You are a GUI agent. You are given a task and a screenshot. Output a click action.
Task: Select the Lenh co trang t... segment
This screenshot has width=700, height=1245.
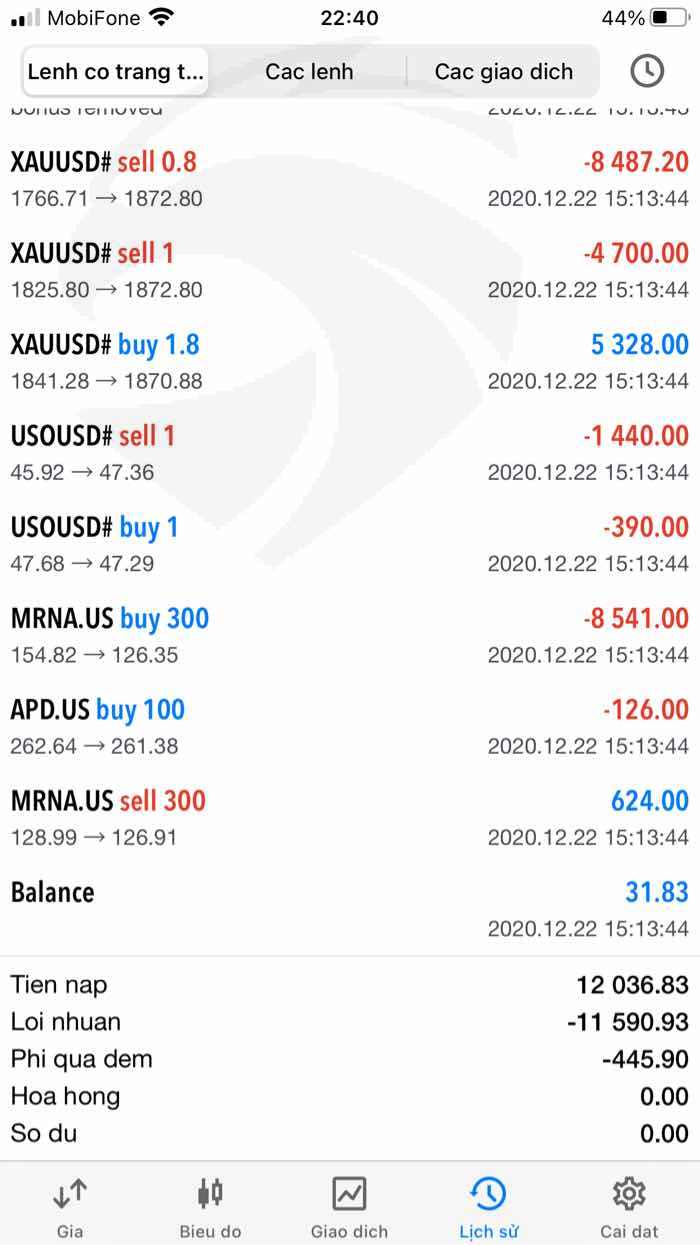[115, 71]
